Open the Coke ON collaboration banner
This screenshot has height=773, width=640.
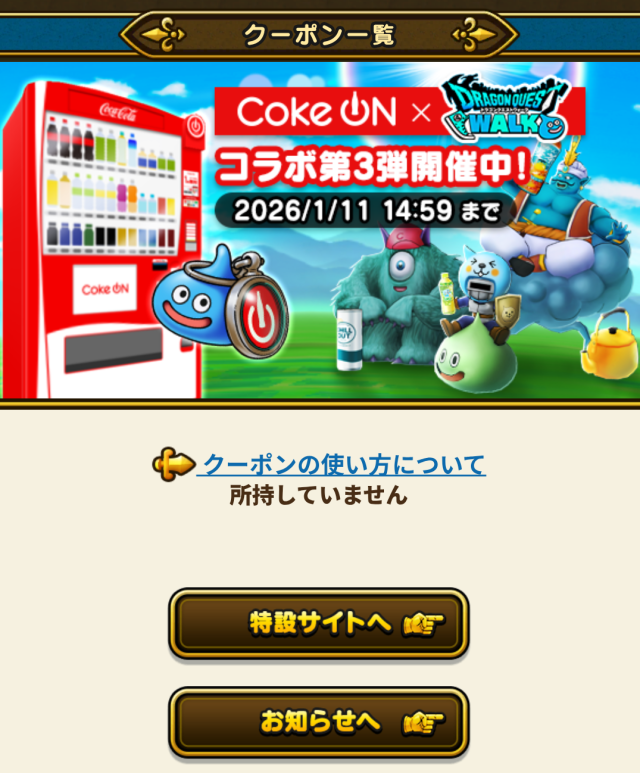(320, 232)
